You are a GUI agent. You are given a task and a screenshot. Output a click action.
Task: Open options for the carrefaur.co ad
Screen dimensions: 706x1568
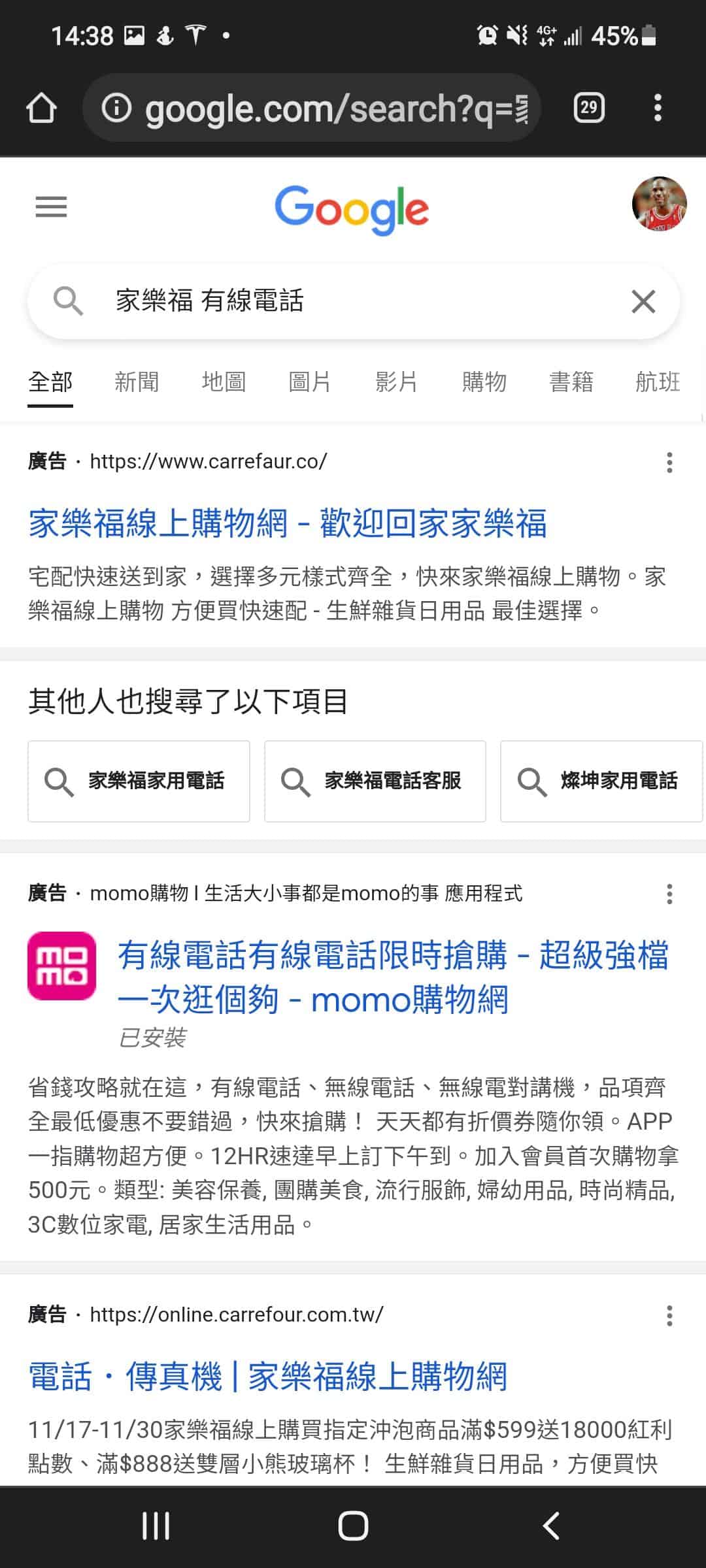pyautogui.click(x=669, y=462)
